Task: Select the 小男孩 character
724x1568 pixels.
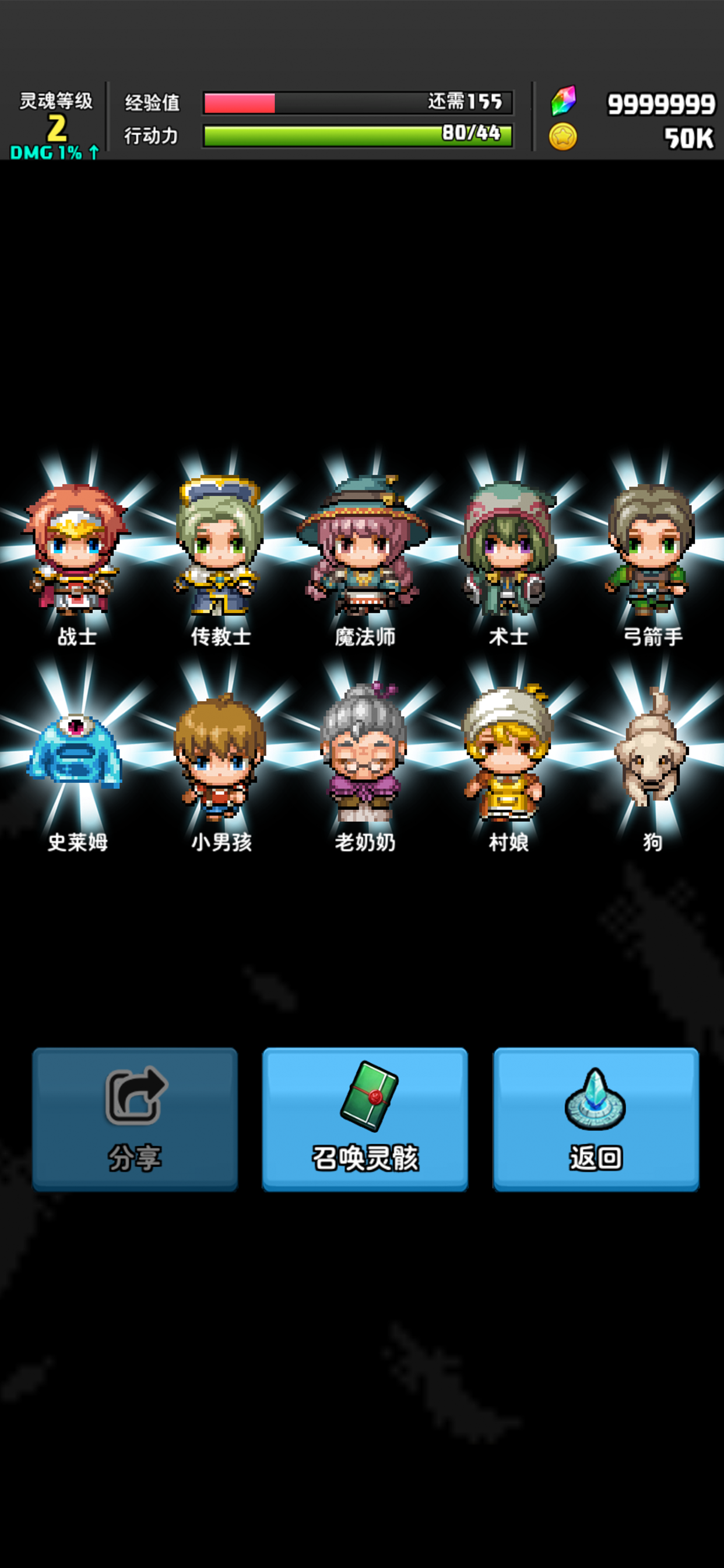Action: (x=220, y=758)
